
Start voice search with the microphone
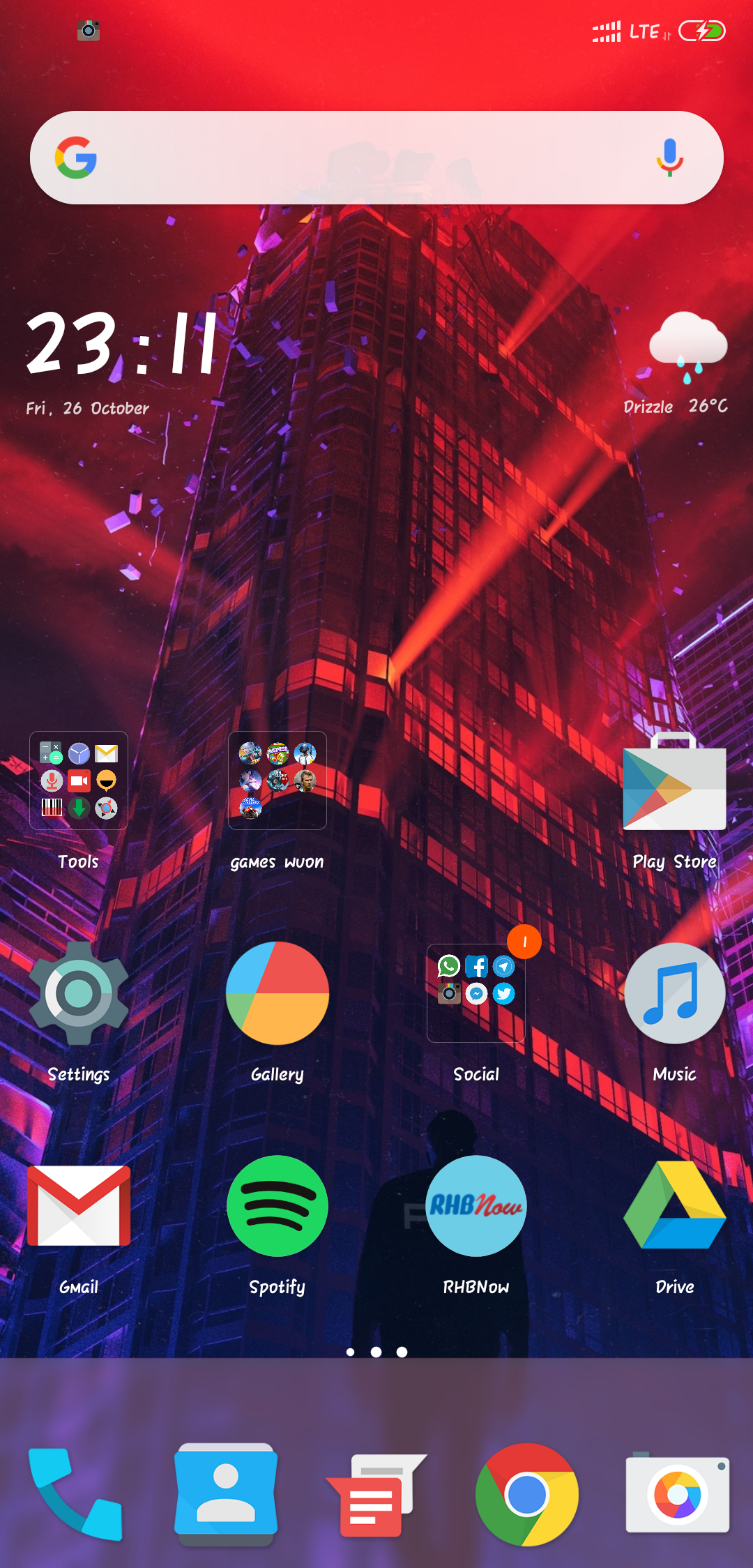pos(669,158)
